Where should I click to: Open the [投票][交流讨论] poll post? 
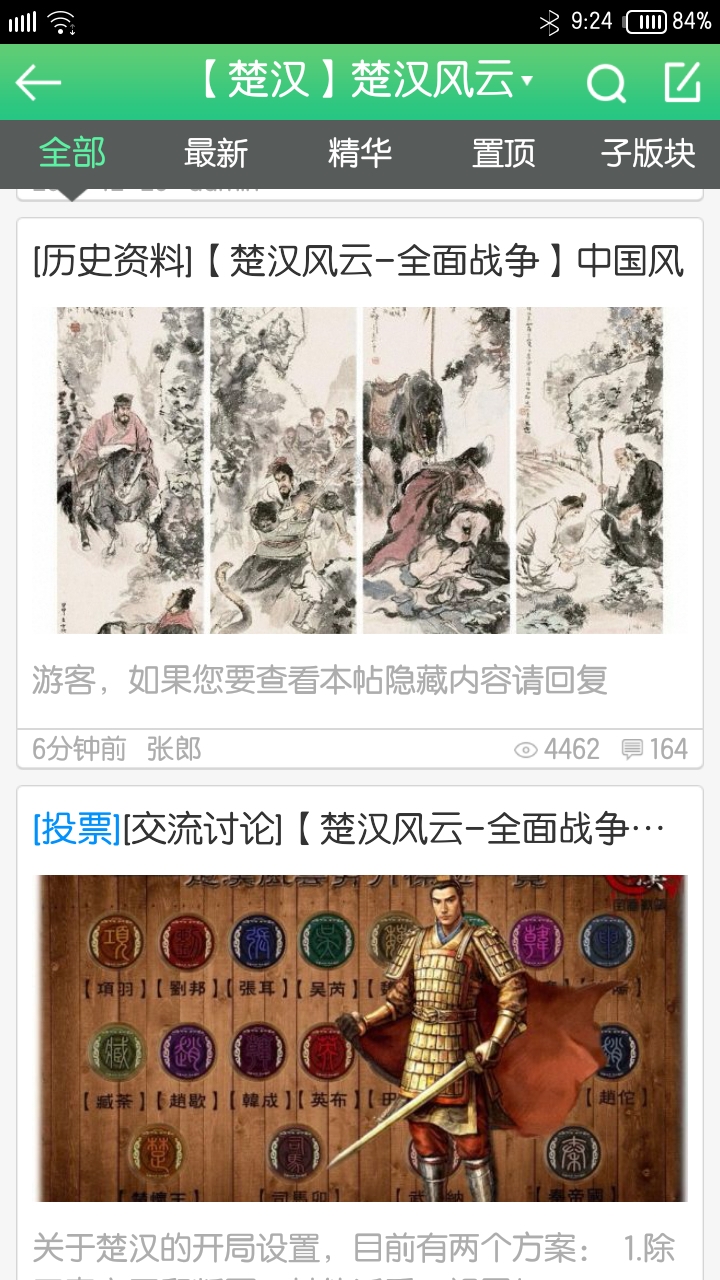click(350, 830)
